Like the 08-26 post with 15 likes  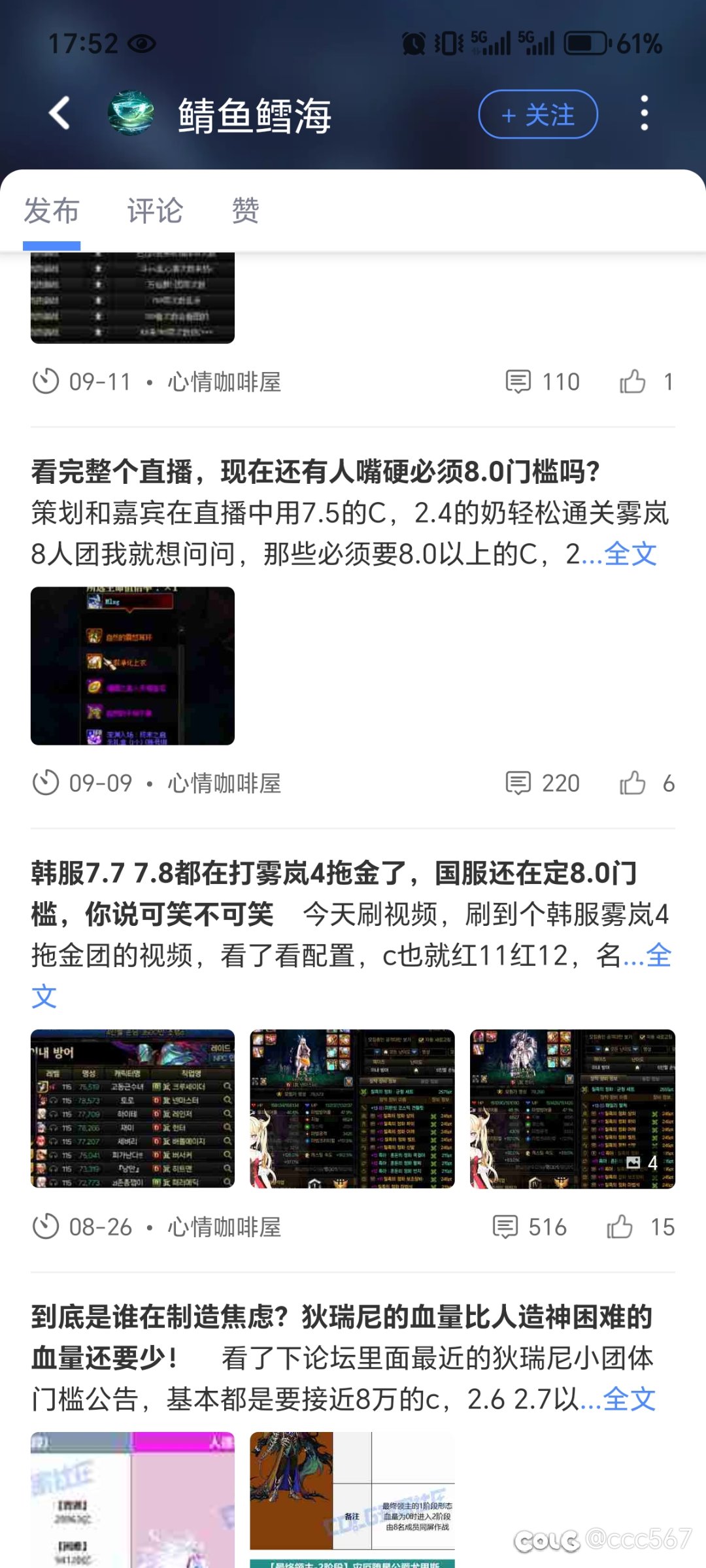(x=620, y=1227)
